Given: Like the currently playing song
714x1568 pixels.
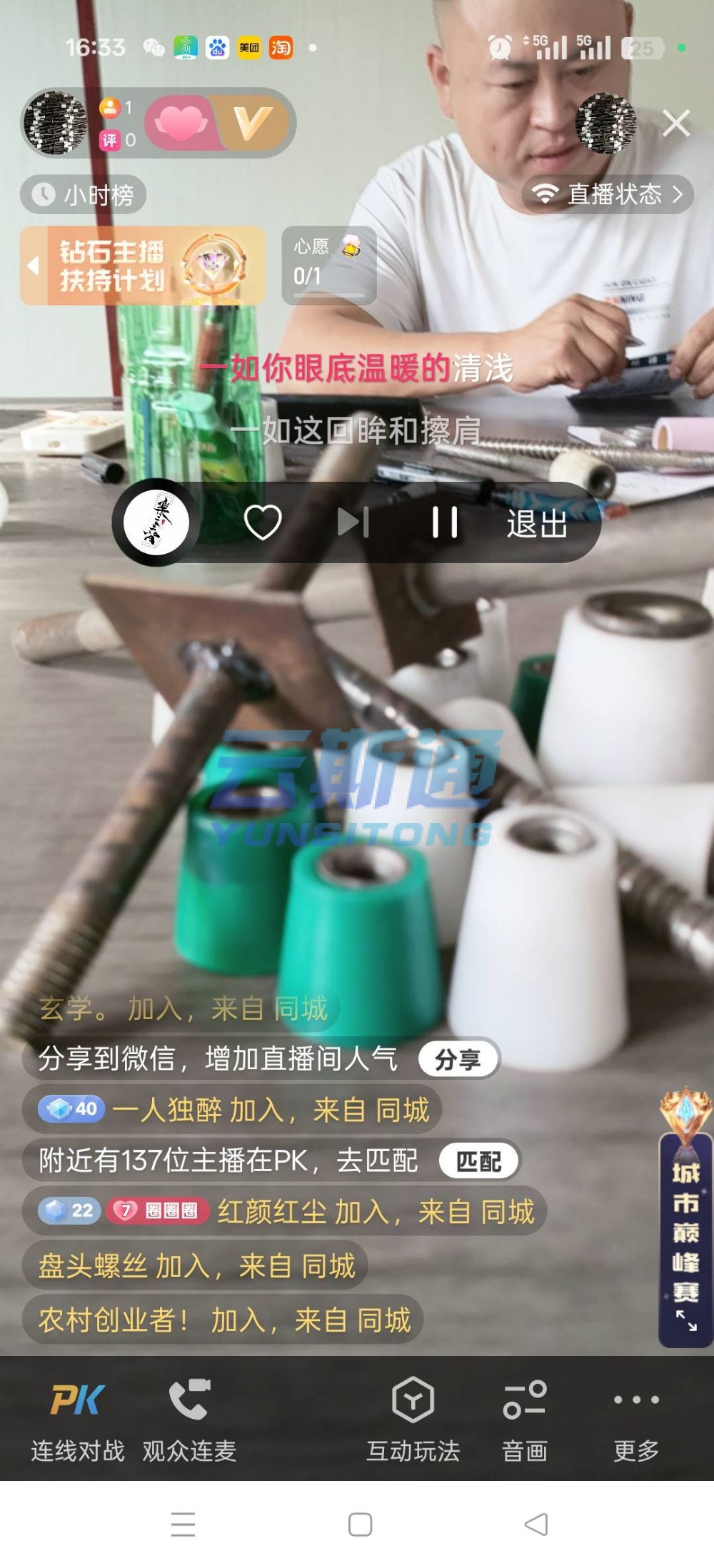Looking at the screenshot, I should tap(263, 522).
